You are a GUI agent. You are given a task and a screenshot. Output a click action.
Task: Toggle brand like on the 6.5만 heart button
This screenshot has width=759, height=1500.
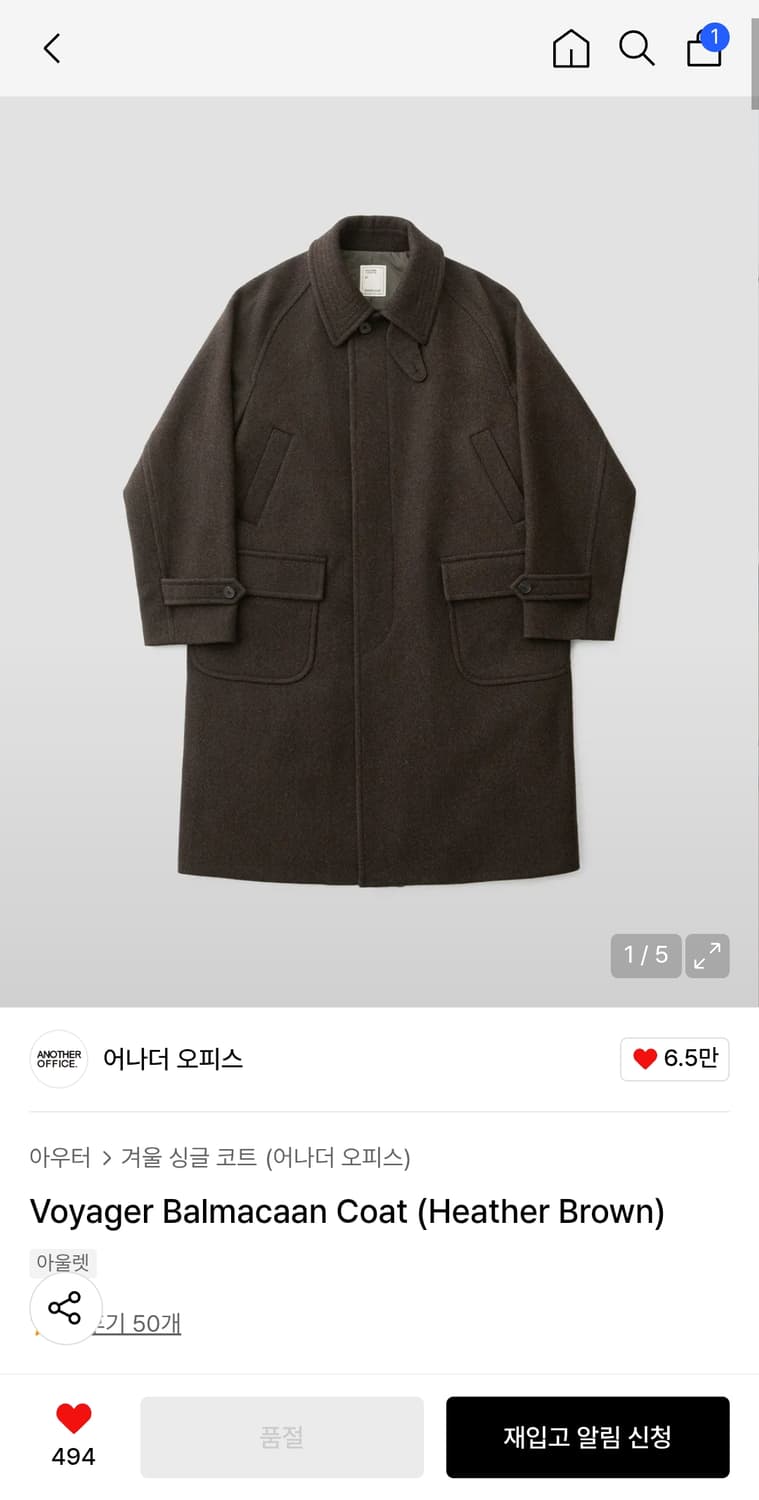click(x=674, y=1059)
